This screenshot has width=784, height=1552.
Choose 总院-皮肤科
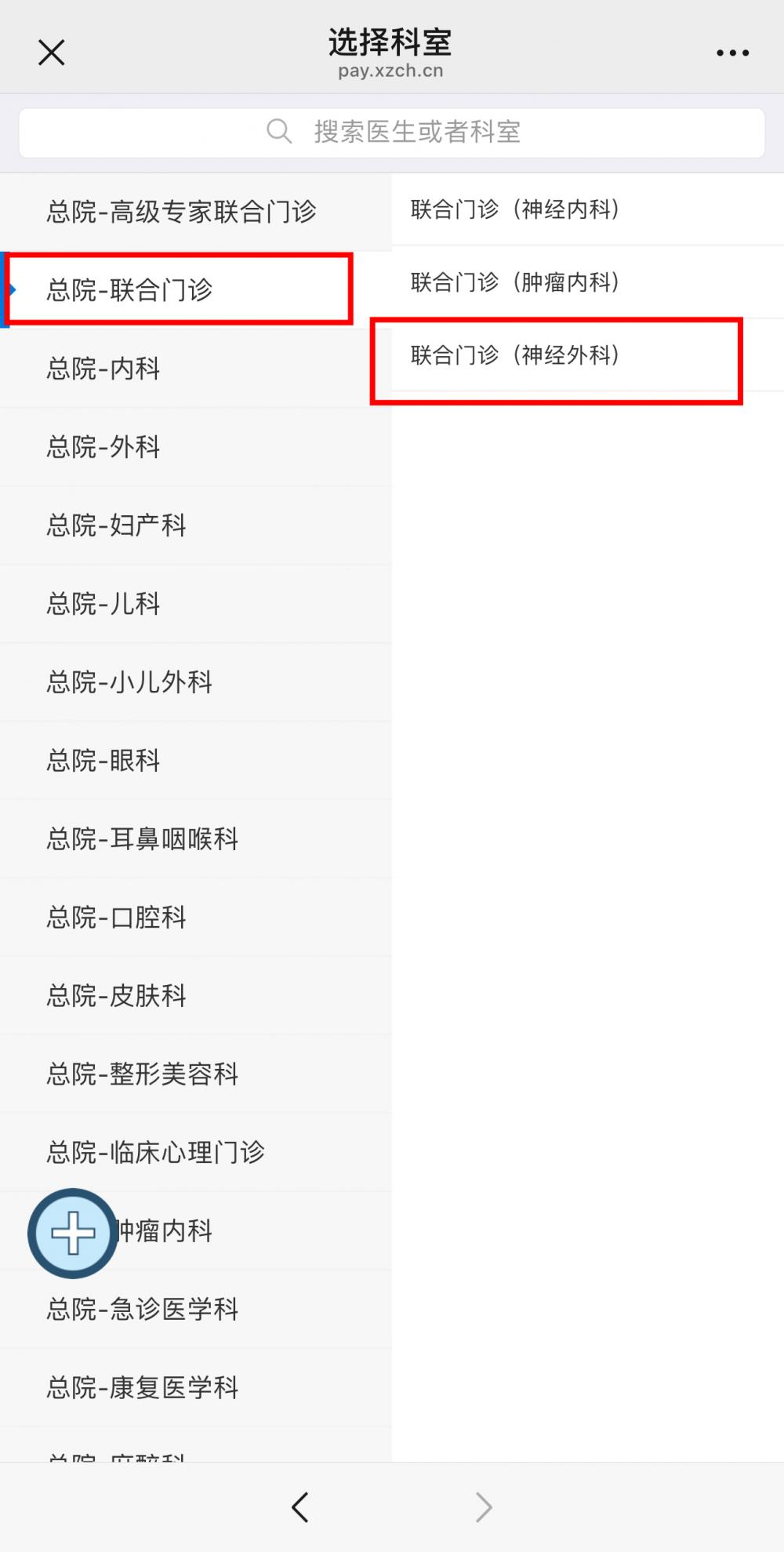click(x=196, y=996)
